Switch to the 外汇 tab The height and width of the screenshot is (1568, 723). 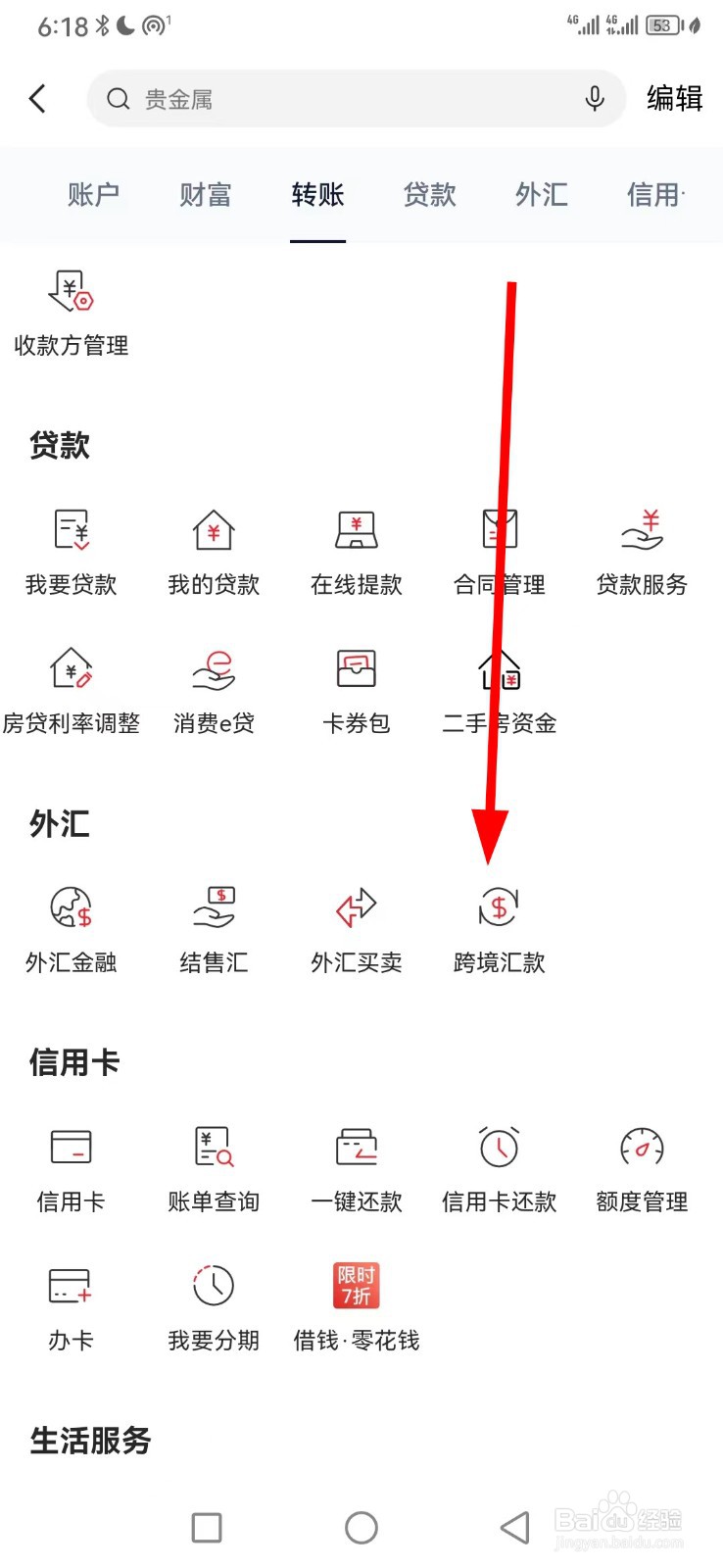click(x=540, y=195)
